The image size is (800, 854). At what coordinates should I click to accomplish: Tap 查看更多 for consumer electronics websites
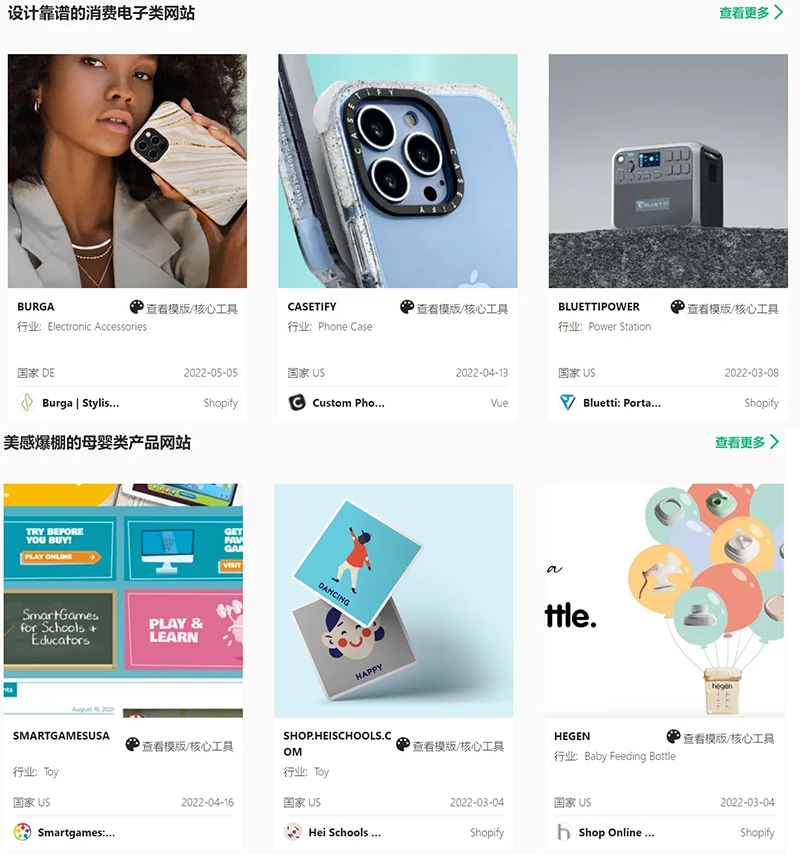(750, 13)
